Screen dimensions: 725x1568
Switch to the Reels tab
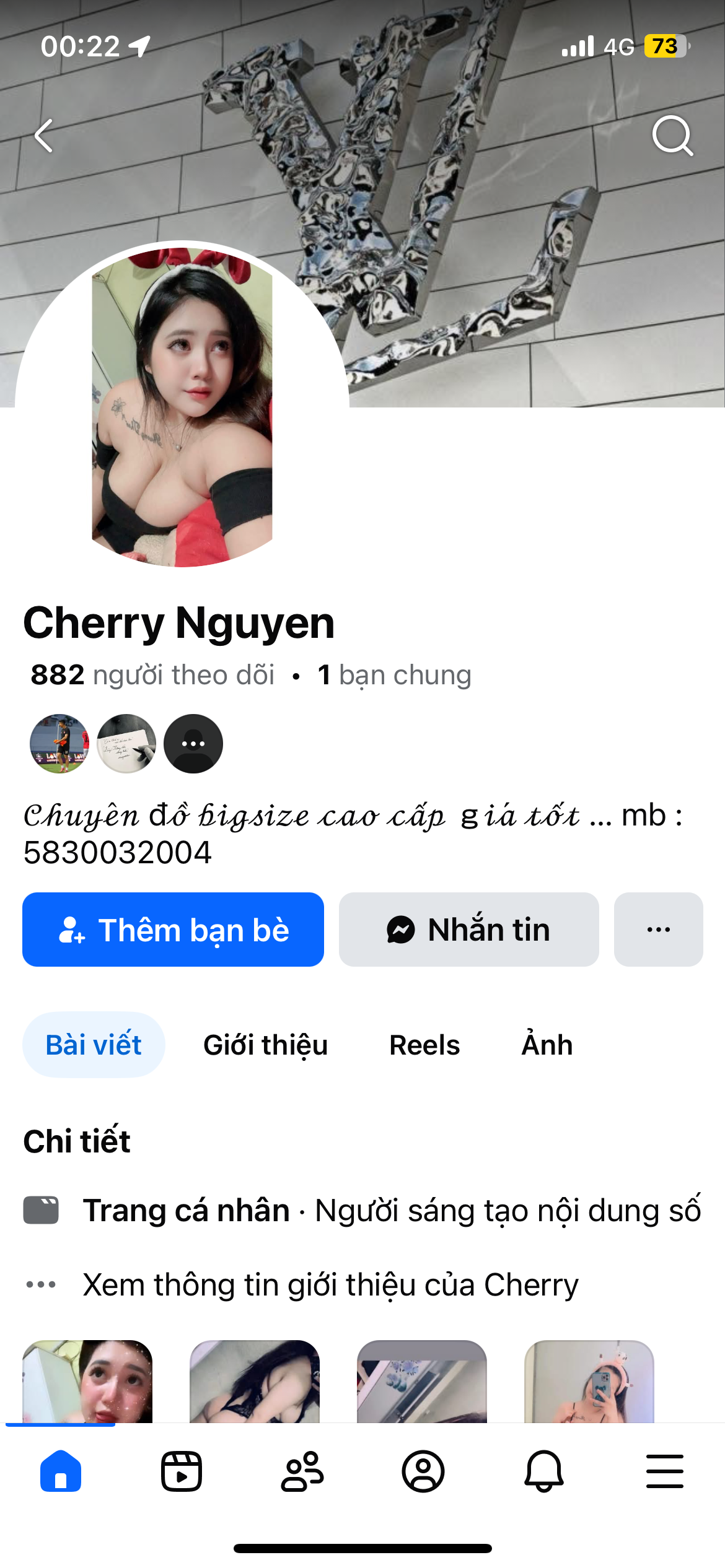[x=424, y=1045]
